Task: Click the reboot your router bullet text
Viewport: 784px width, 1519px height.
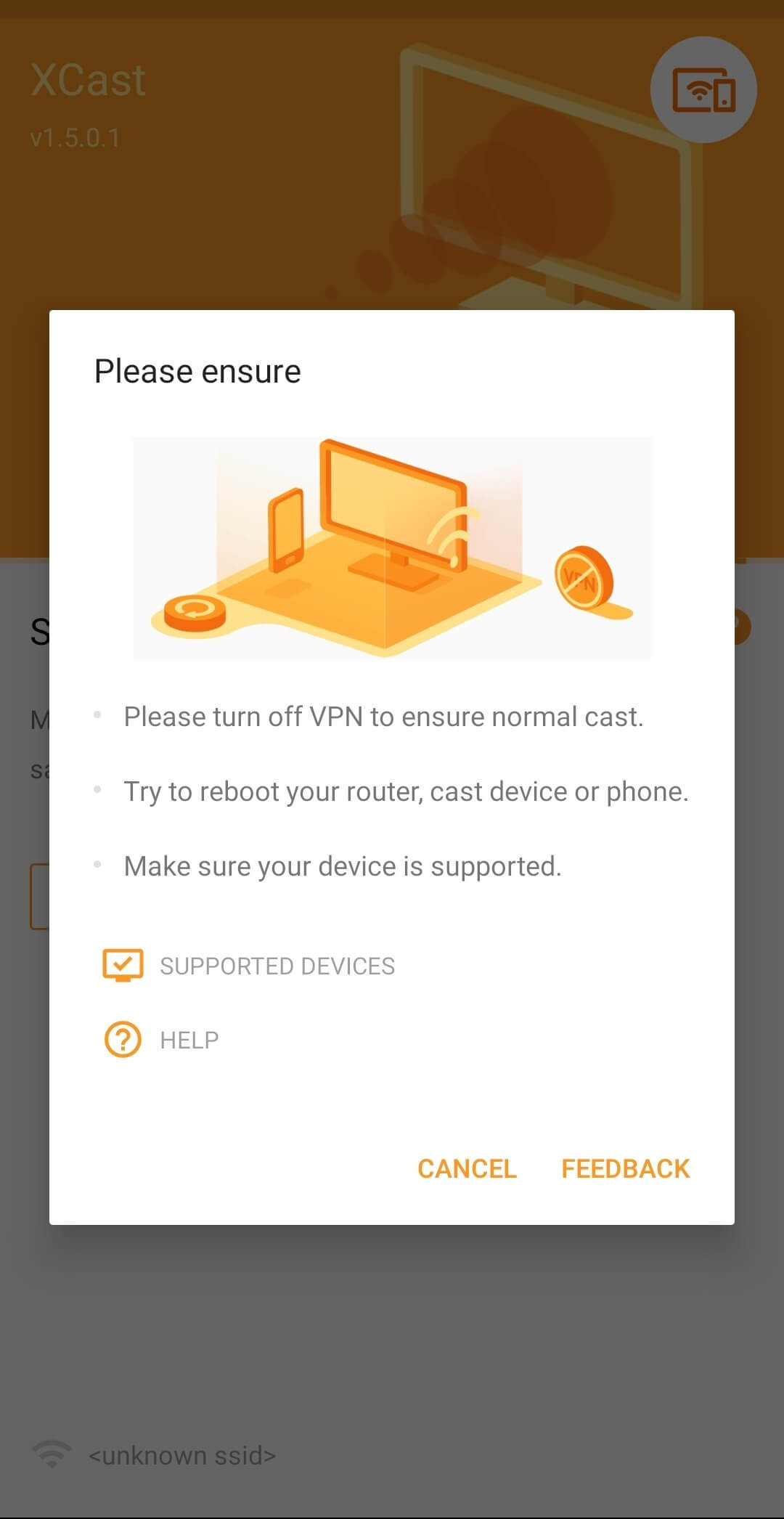Action: point(406,791)
